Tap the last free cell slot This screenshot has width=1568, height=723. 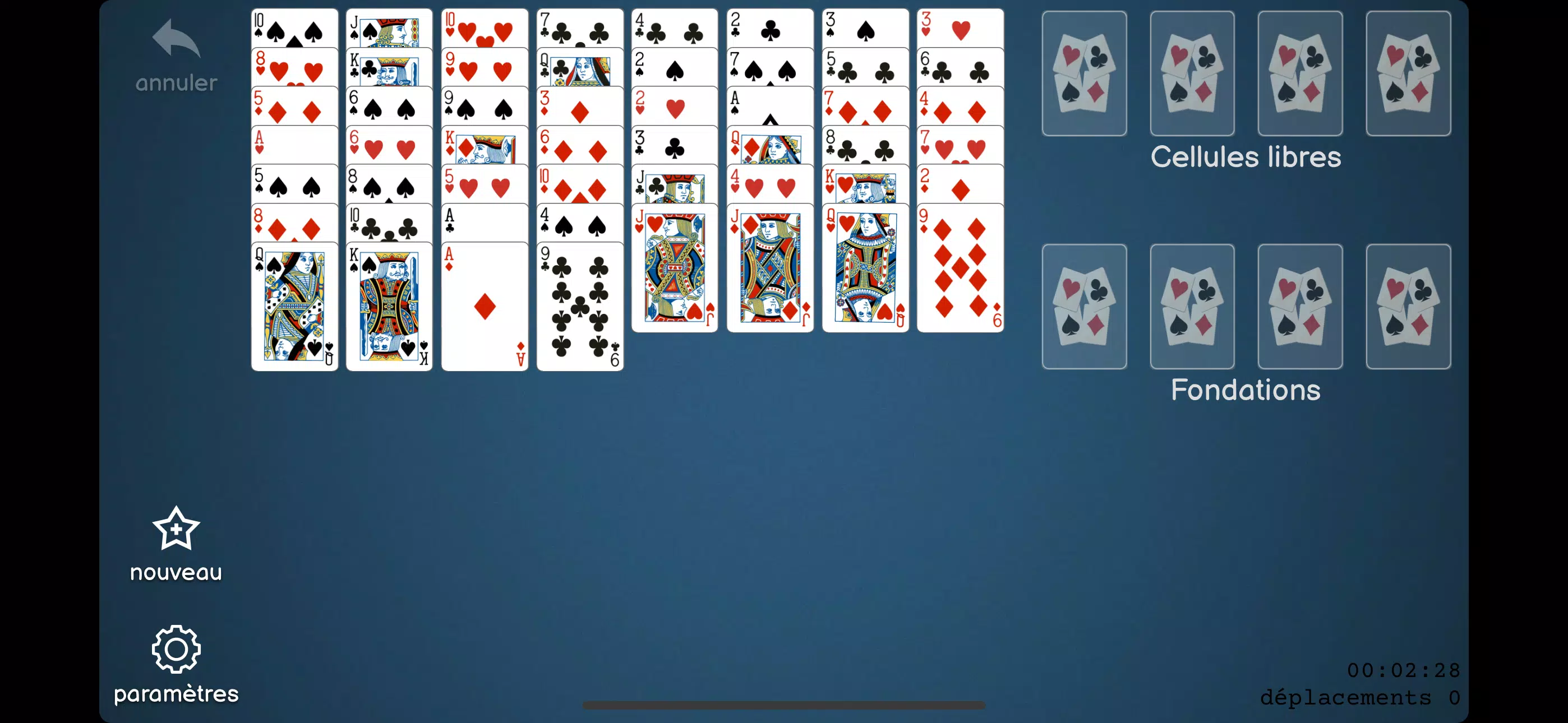[x=1409, y=73]
